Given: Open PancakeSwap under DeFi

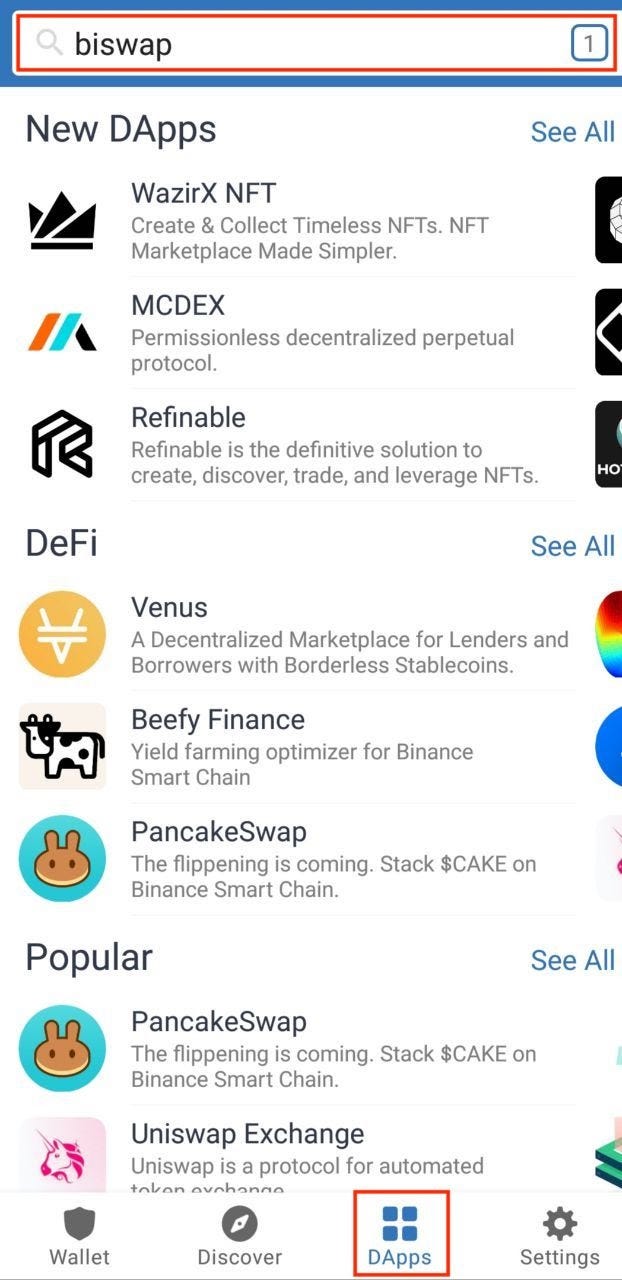Looking at the screenshot, I should [x=300, y=859].
